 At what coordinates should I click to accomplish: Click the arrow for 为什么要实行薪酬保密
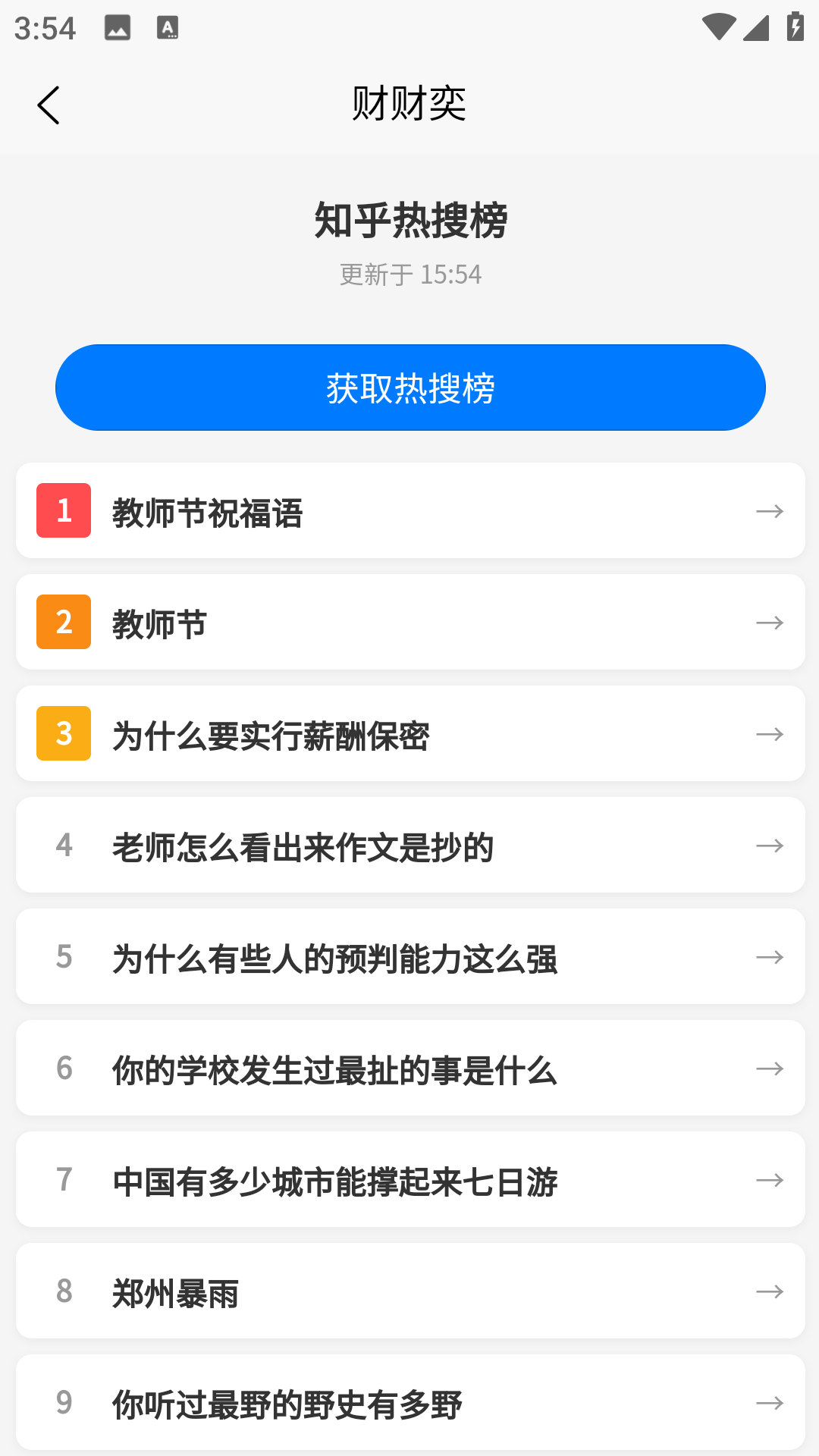coord(771,733)
